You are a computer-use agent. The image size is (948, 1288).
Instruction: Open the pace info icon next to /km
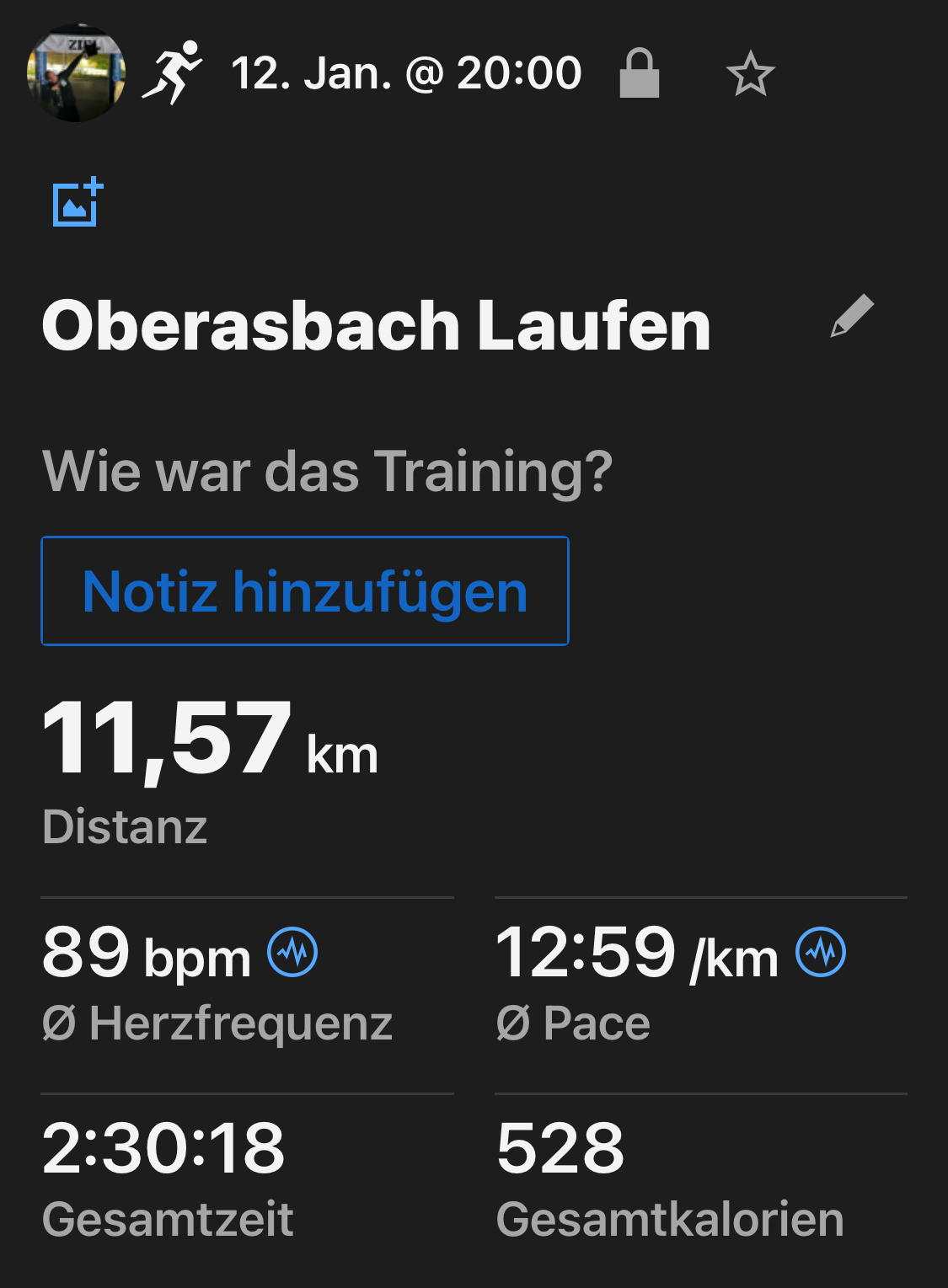[x=821, y=953]
